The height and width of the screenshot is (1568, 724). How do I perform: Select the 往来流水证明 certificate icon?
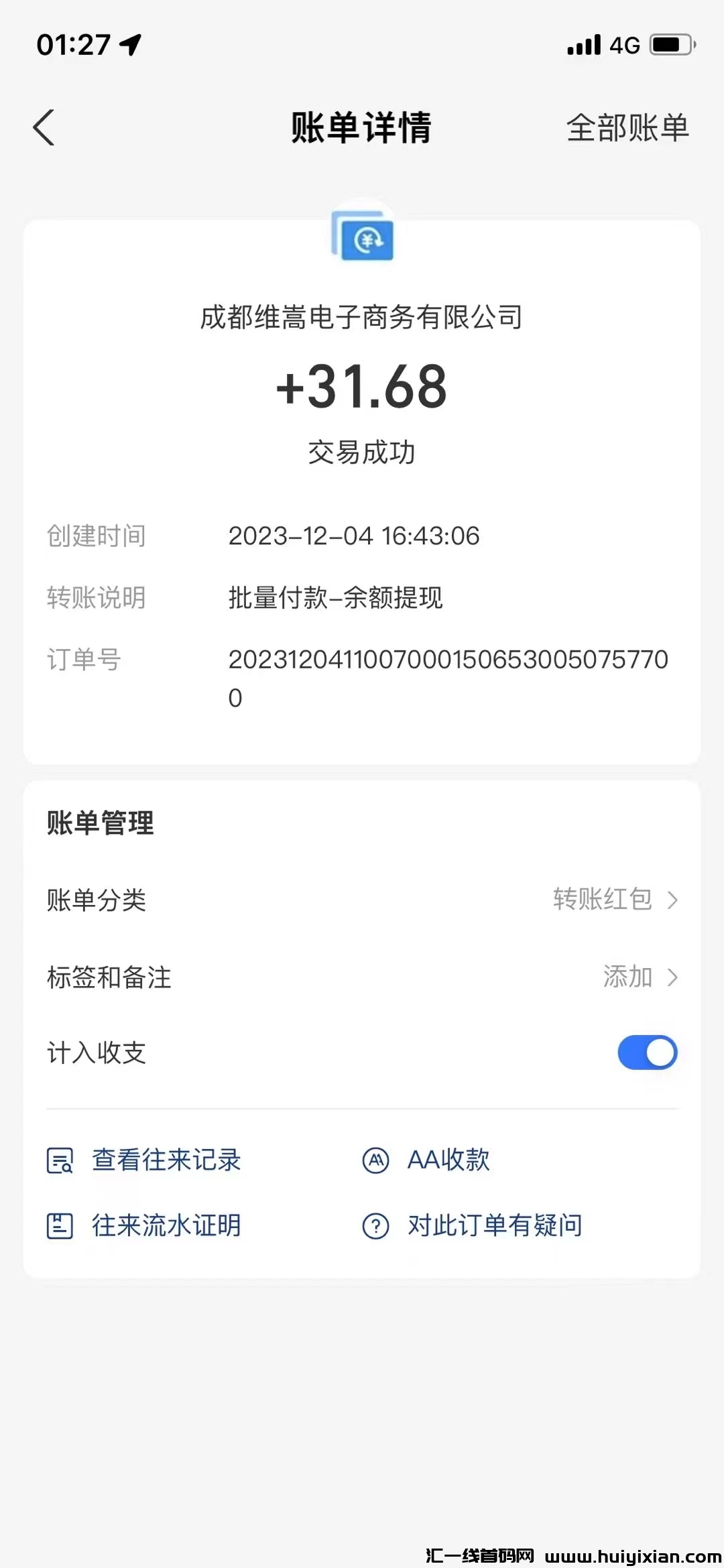[x=60, y=1224]
